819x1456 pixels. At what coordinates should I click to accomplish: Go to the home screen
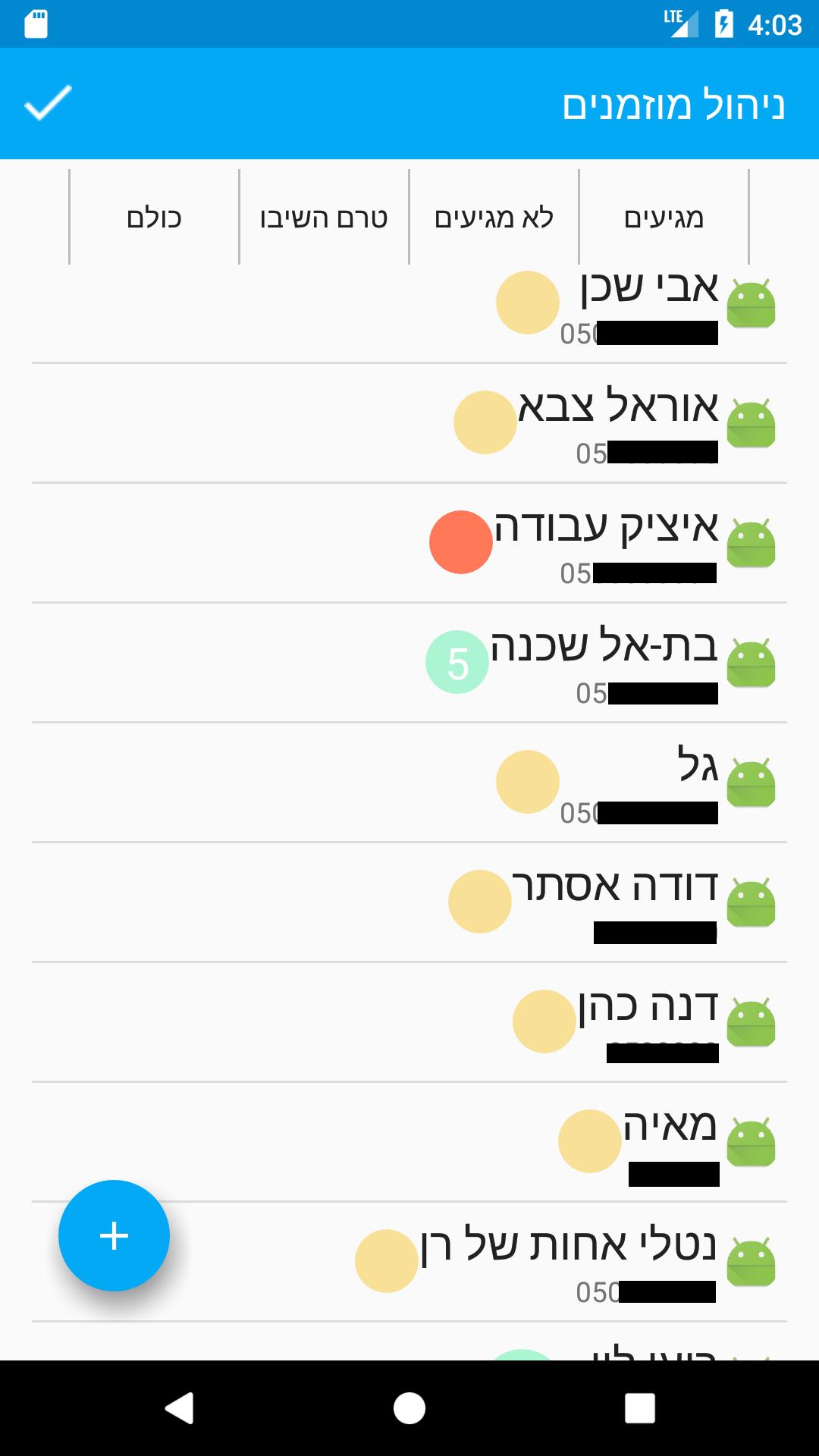point(409,1408)
